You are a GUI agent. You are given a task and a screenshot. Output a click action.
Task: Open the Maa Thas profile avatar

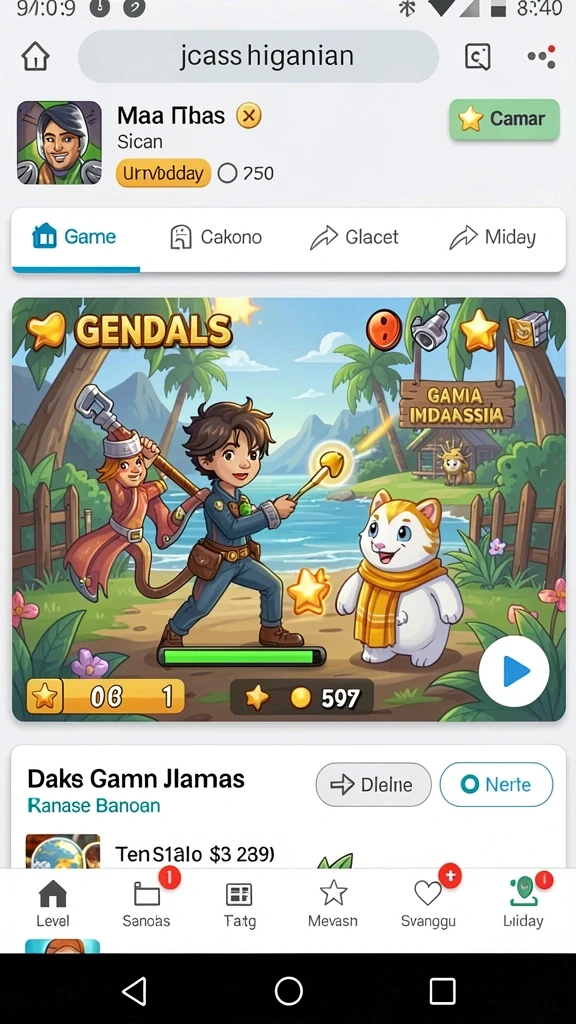tap(59, 142)
